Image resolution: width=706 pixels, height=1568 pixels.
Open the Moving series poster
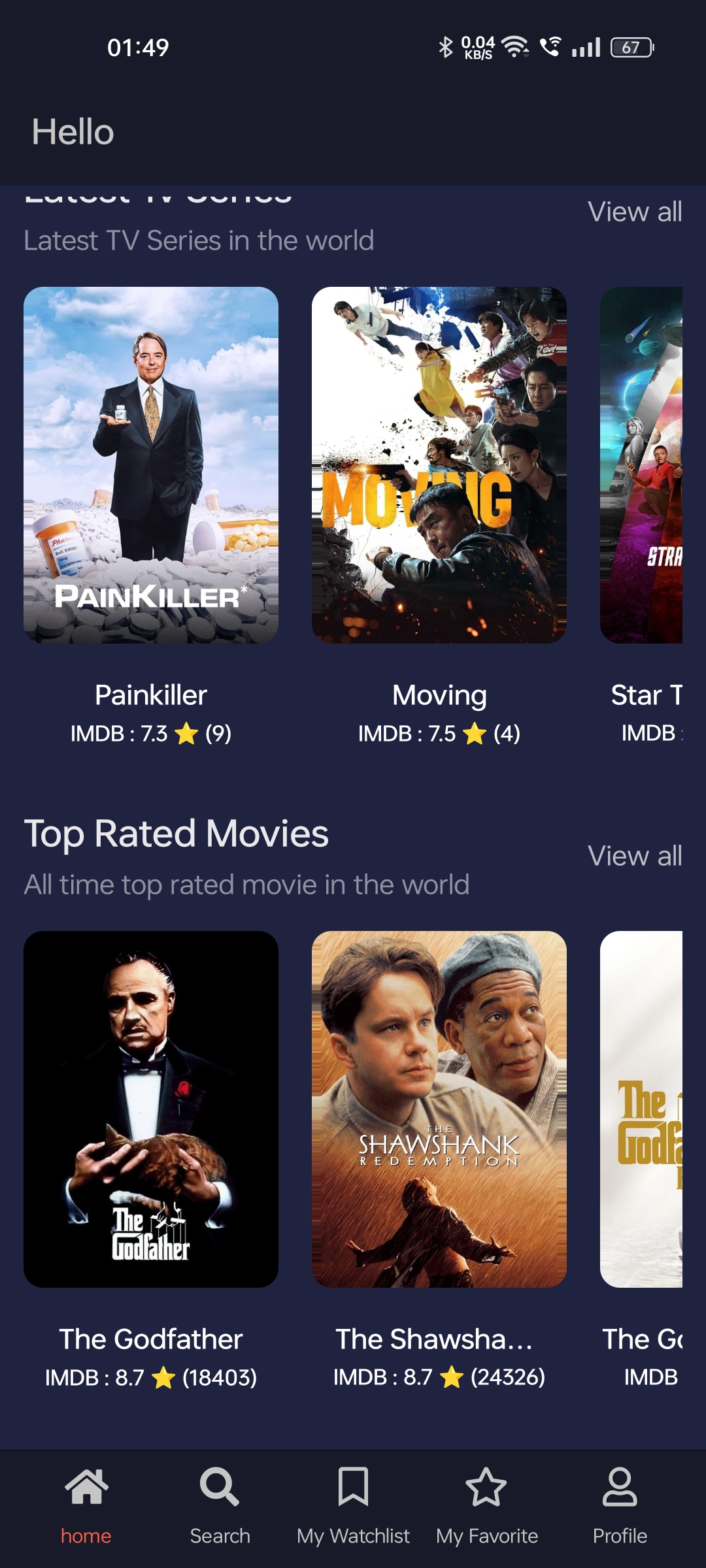[x=439, y=465]
